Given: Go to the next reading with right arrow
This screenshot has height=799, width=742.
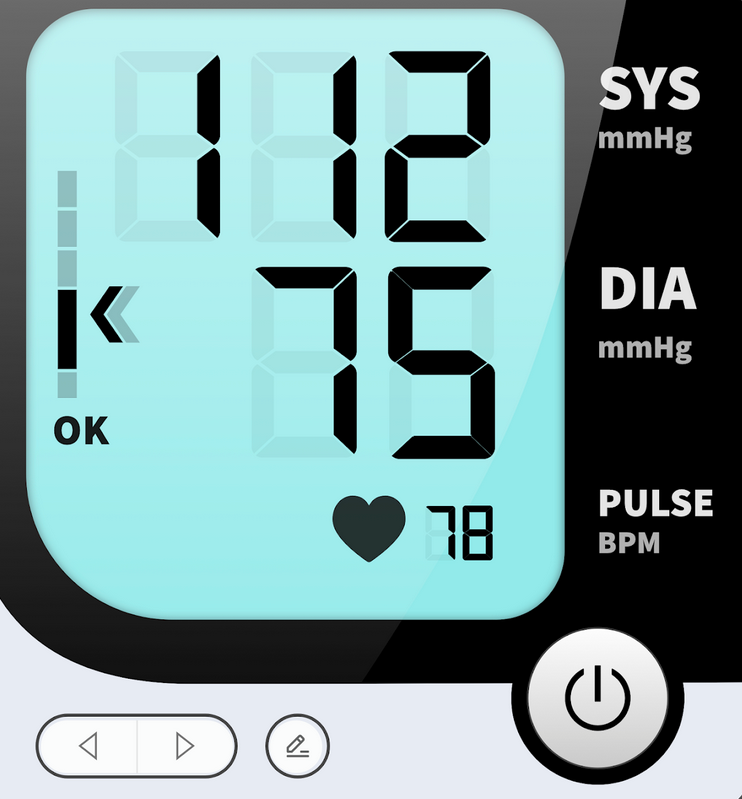Looking at the screenshot, I should pos(185,746).
